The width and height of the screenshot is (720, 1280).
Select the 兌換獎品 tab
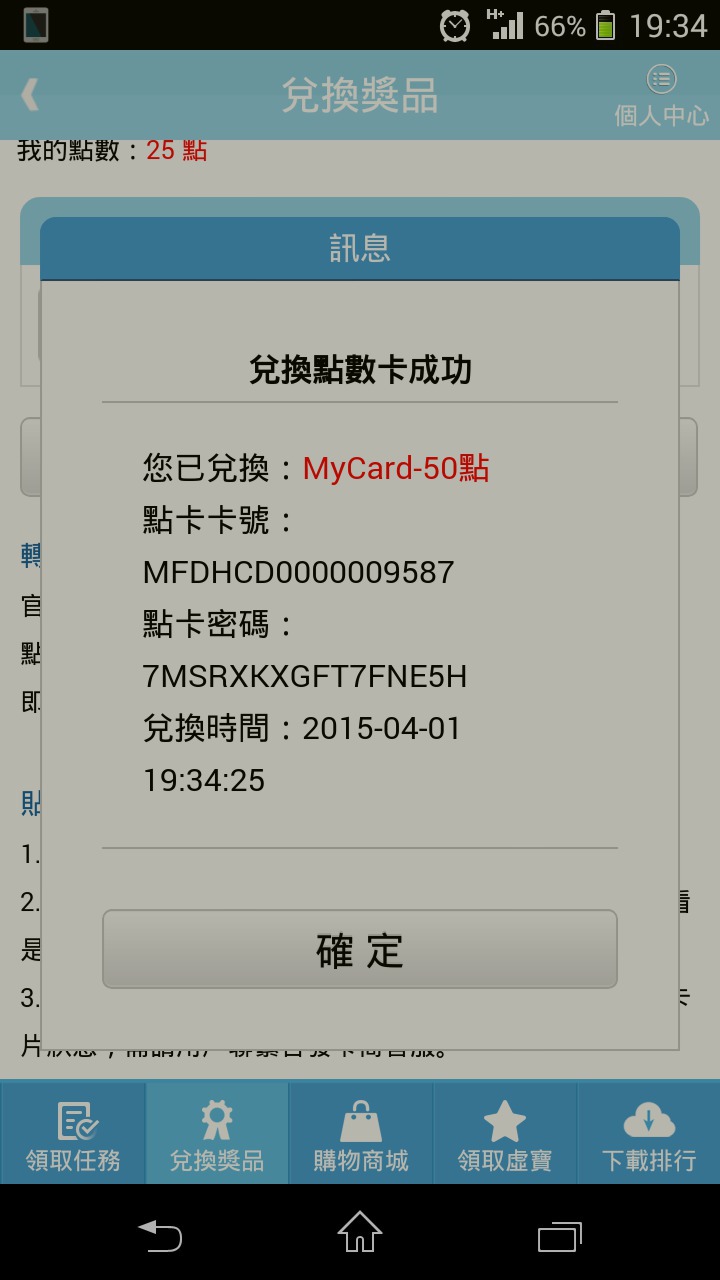click(x=217, y=1134)
